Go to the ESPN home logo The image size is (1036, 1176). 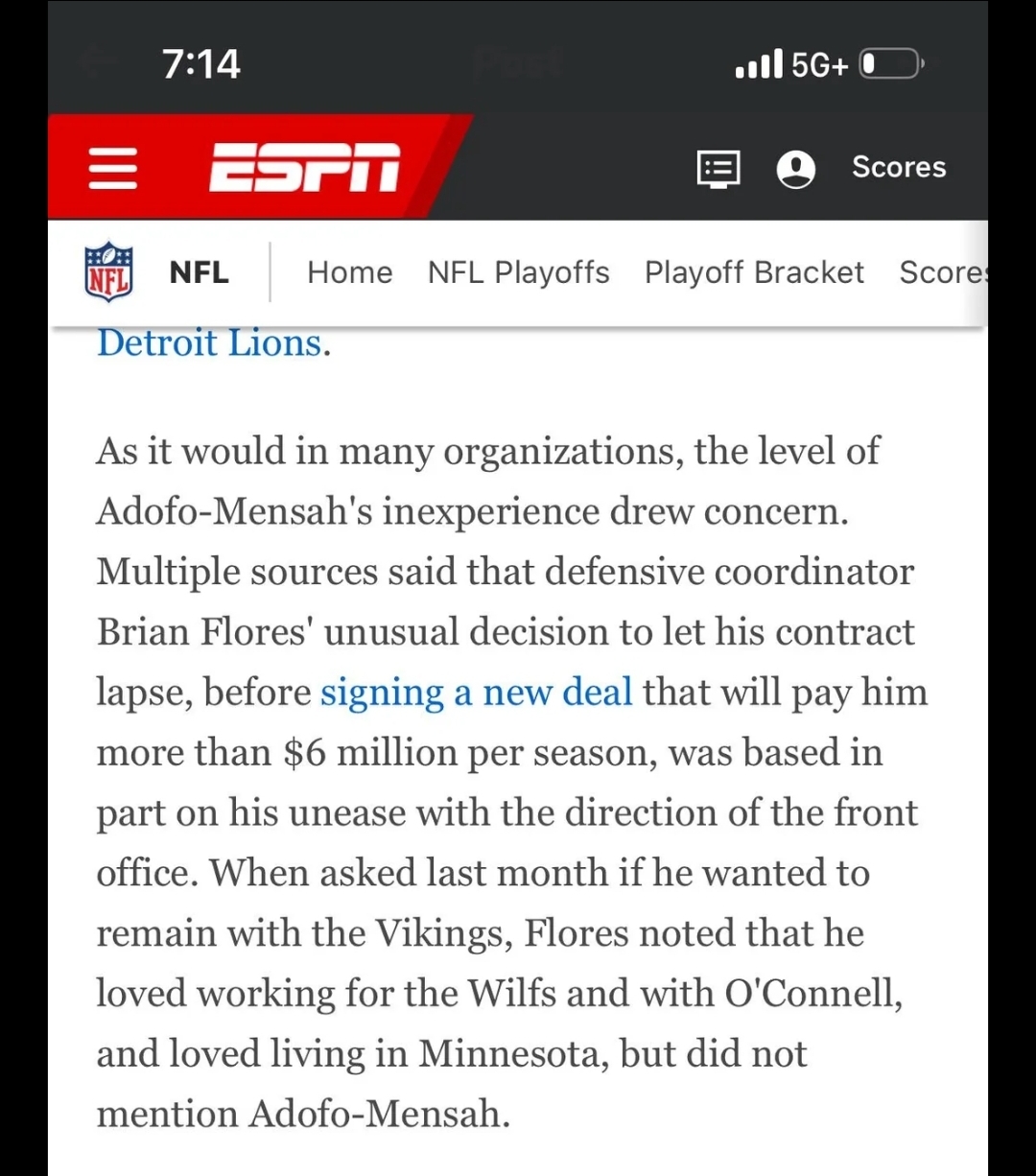coord(304,168)
